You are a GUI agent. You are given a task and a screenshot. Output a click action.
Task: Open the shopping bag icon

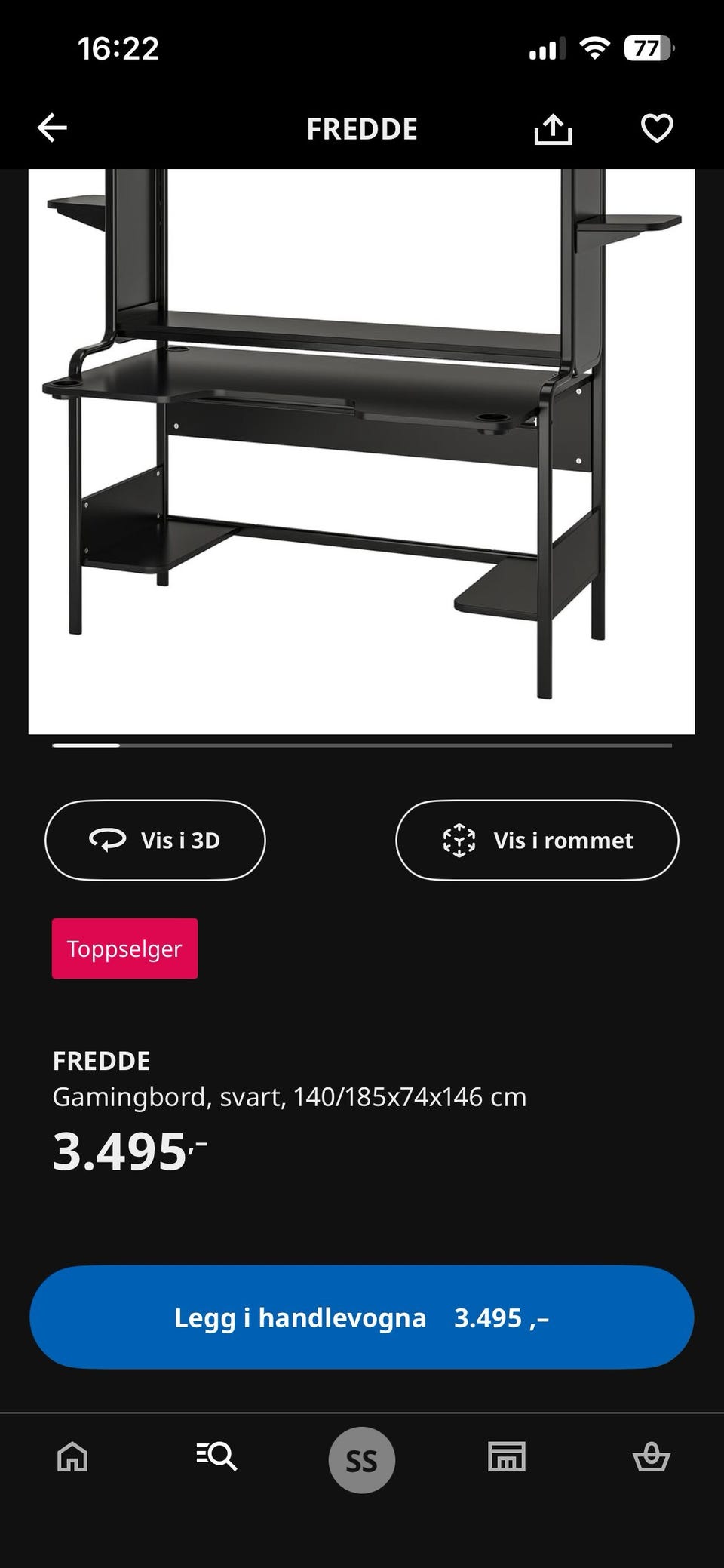653,1458
